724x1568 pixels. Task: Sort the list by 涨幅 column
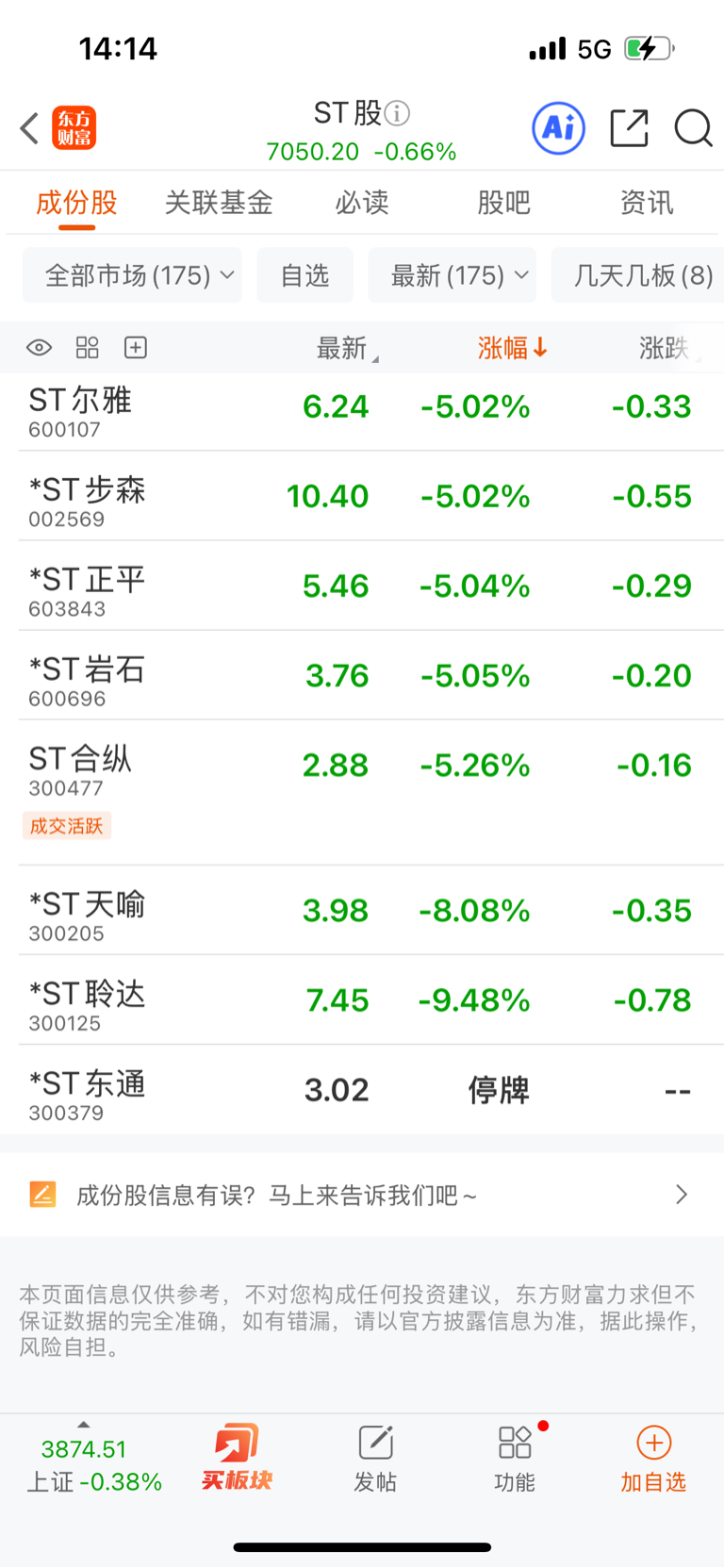coord(512,348)
